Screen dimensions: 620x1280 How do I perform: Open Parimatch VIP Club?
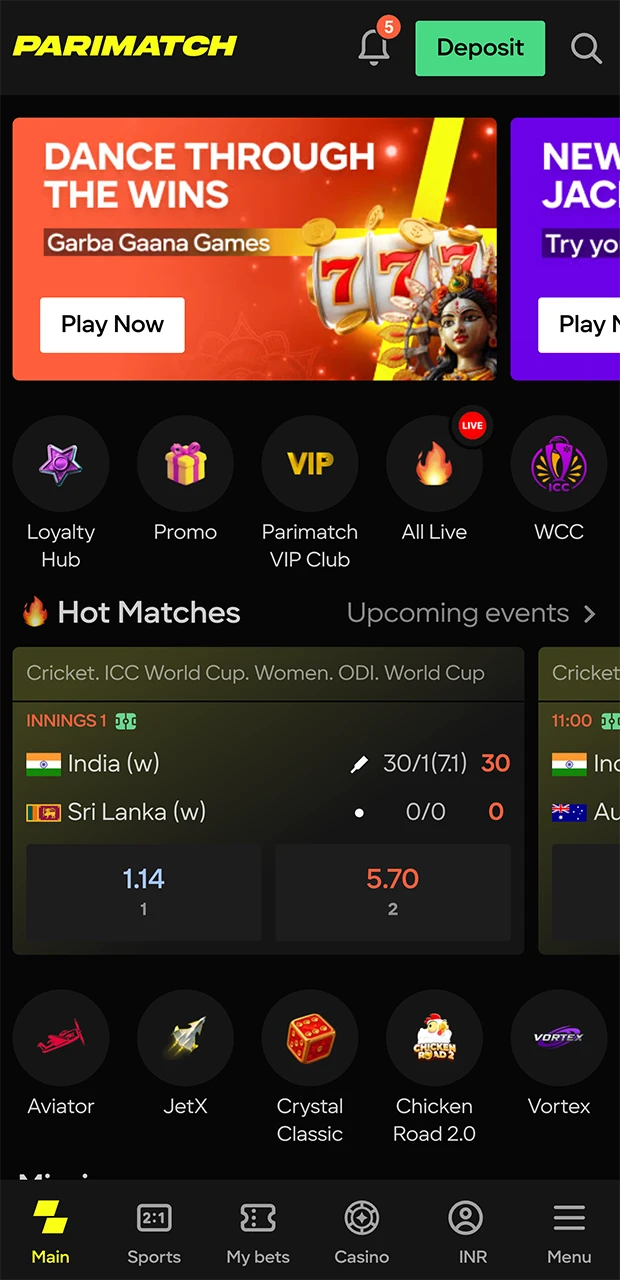pos(310,465)
